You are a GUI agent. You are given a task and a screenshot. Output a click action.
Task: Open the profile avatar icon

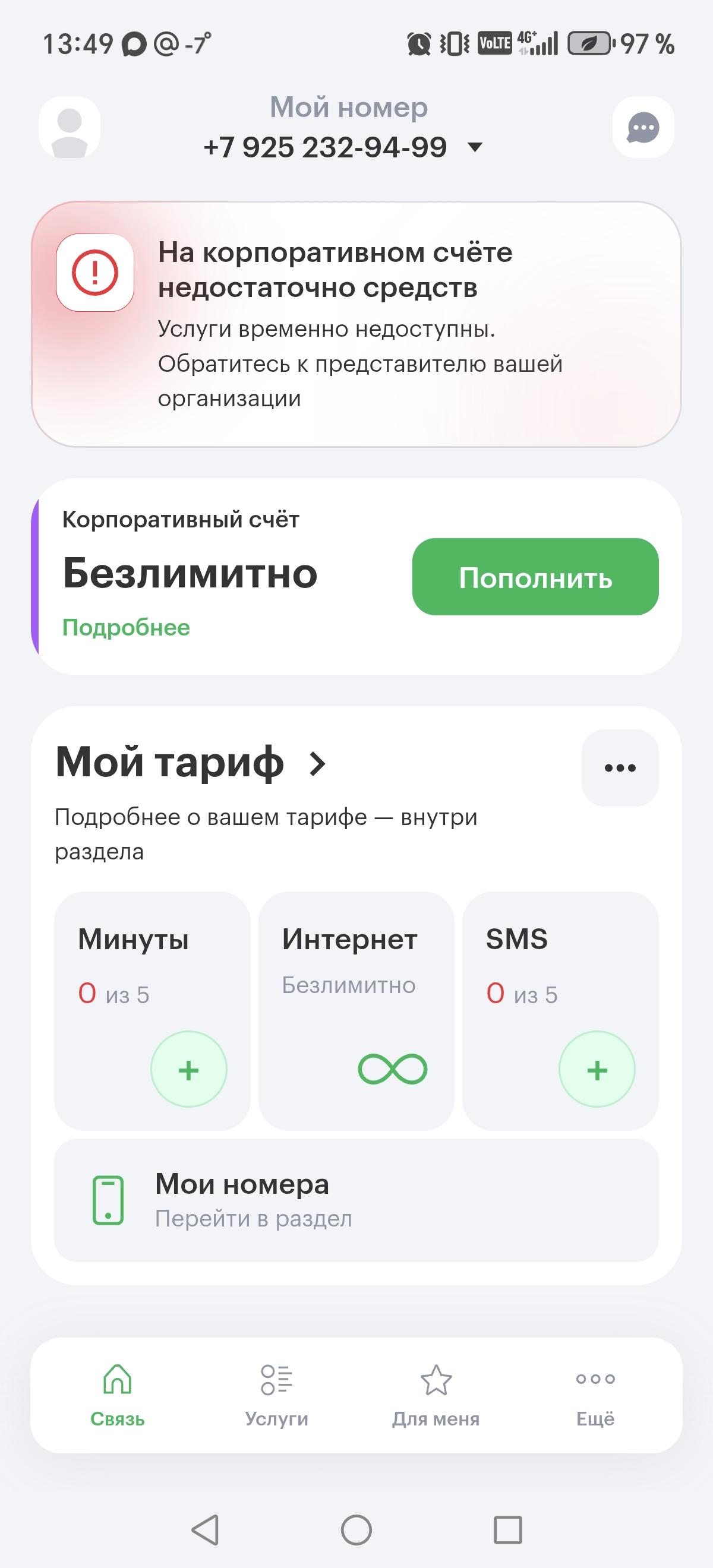(70, 127)
